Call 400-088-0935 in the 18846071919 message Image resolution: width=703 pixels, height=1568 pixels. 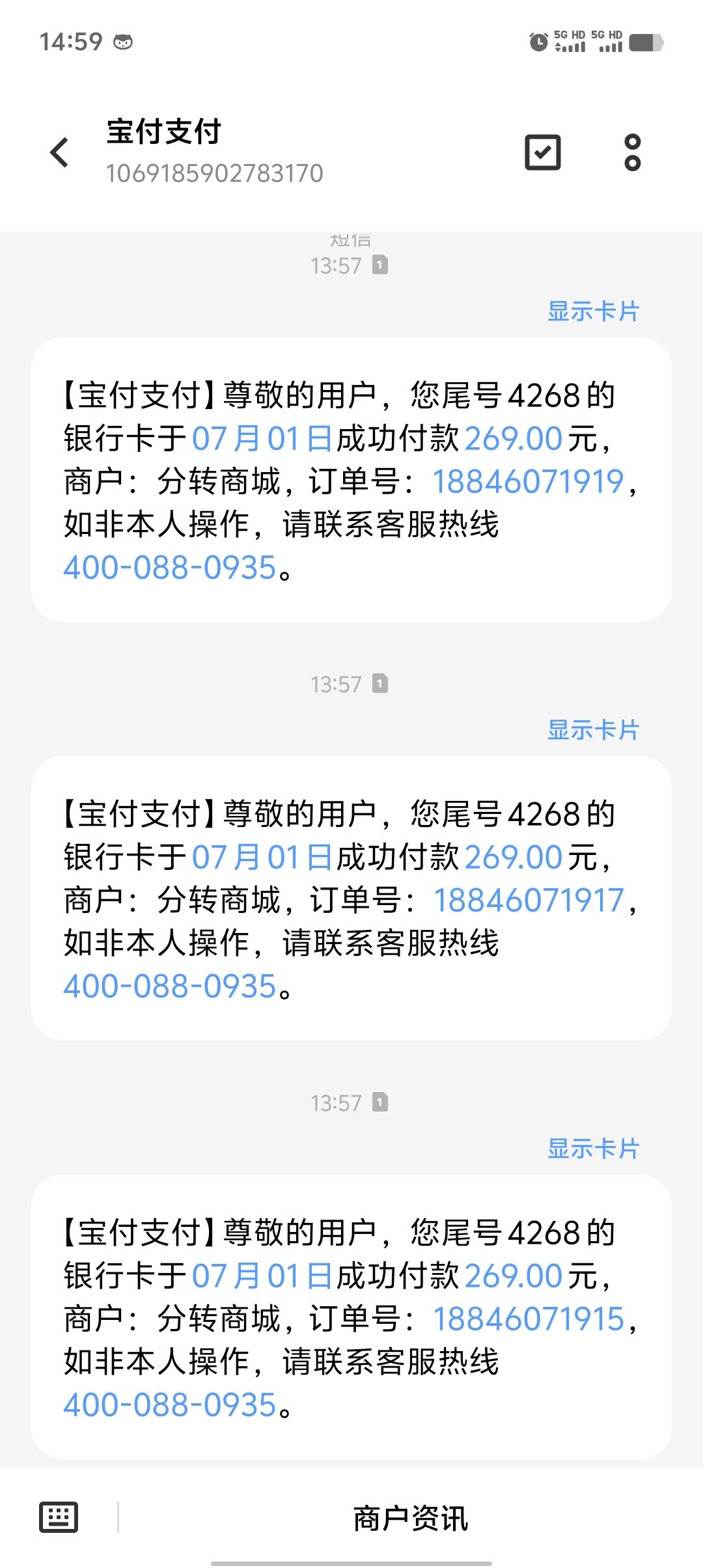(x=170, y=568)
